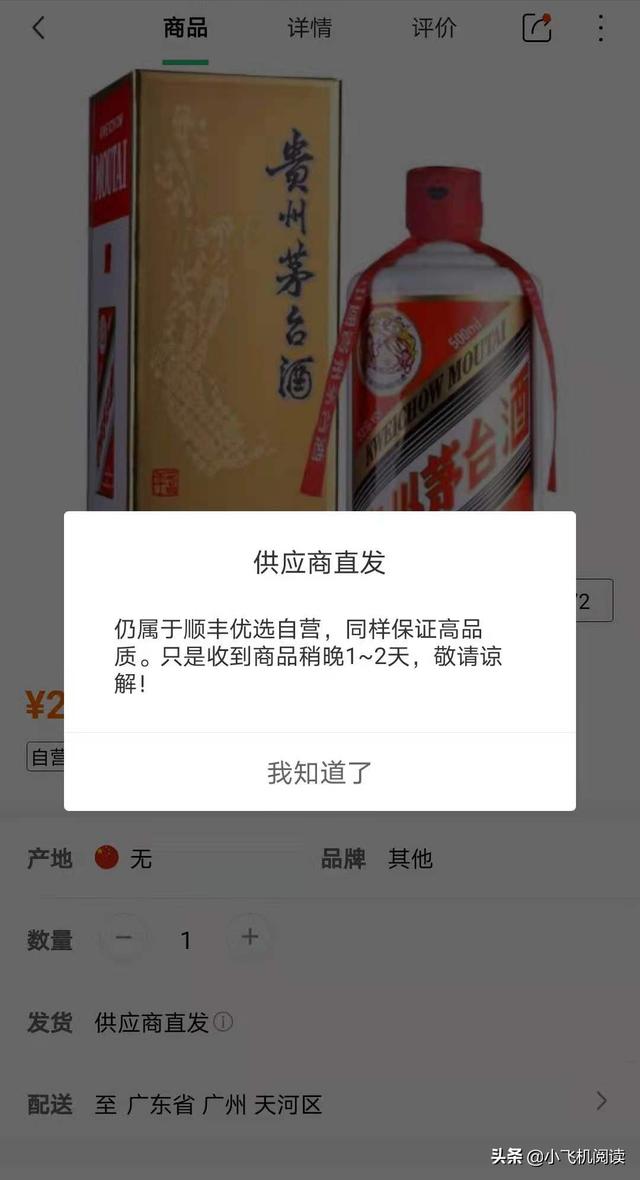
Task: Share this product
Action: click(x=537, y=28)
